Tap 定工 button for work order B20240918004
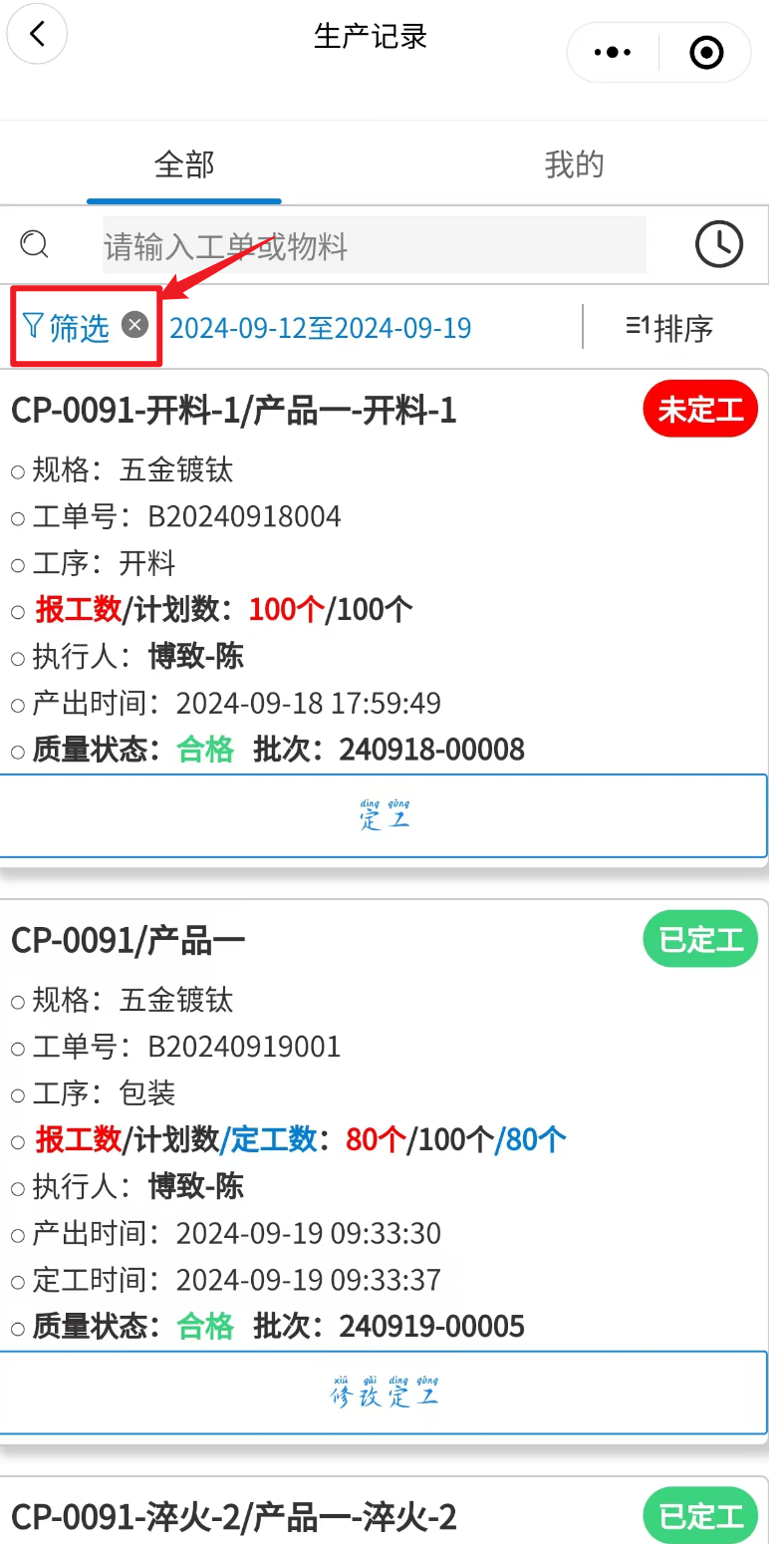The height and width of the screenshot is (1544, 784). [384, 816]
